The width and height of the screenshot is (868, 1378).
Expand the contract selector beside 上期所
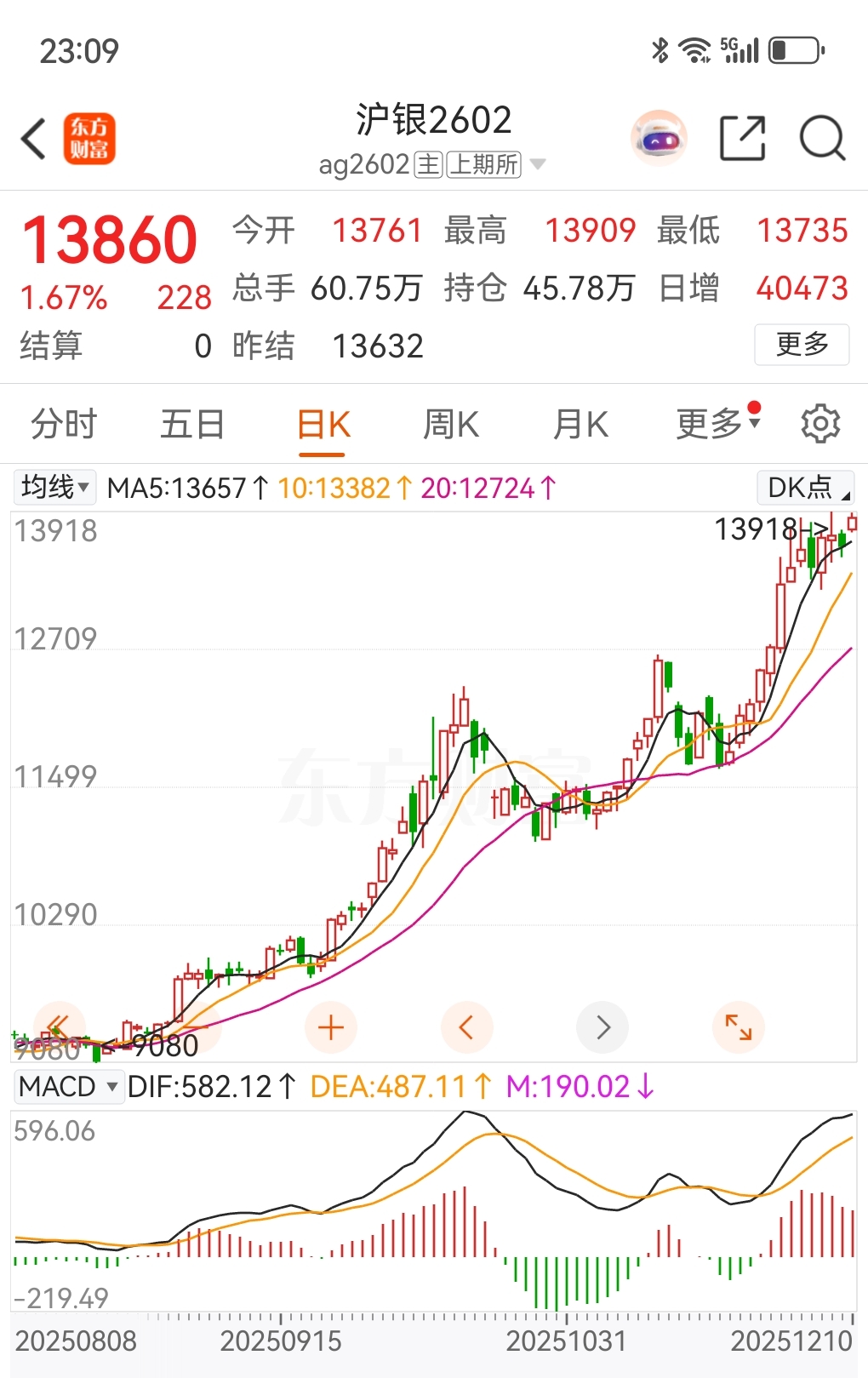coord(538,164)
